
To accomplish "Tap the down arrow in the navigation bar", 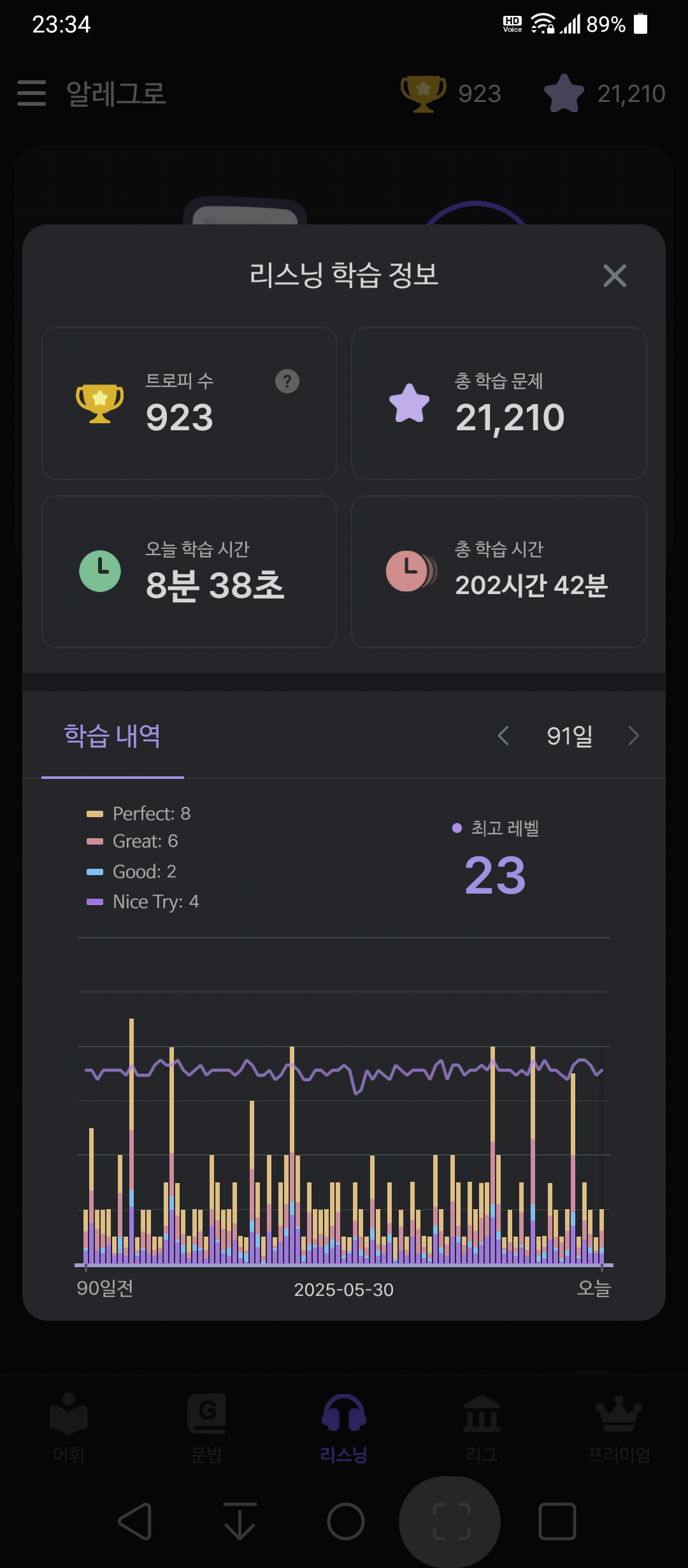I will point(240,1521).
